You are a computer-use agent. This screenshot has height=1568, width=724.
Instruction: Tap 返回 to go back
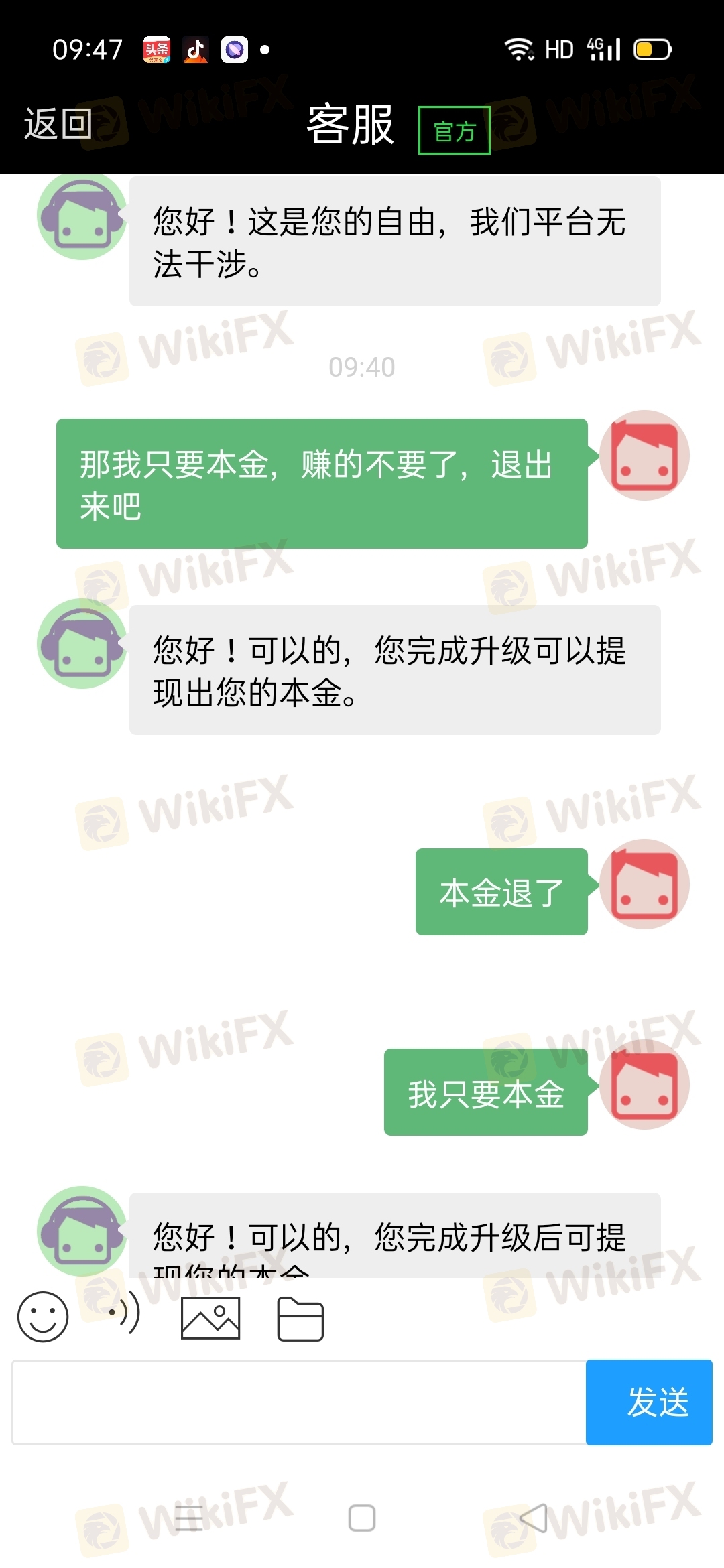coord(58,125)
